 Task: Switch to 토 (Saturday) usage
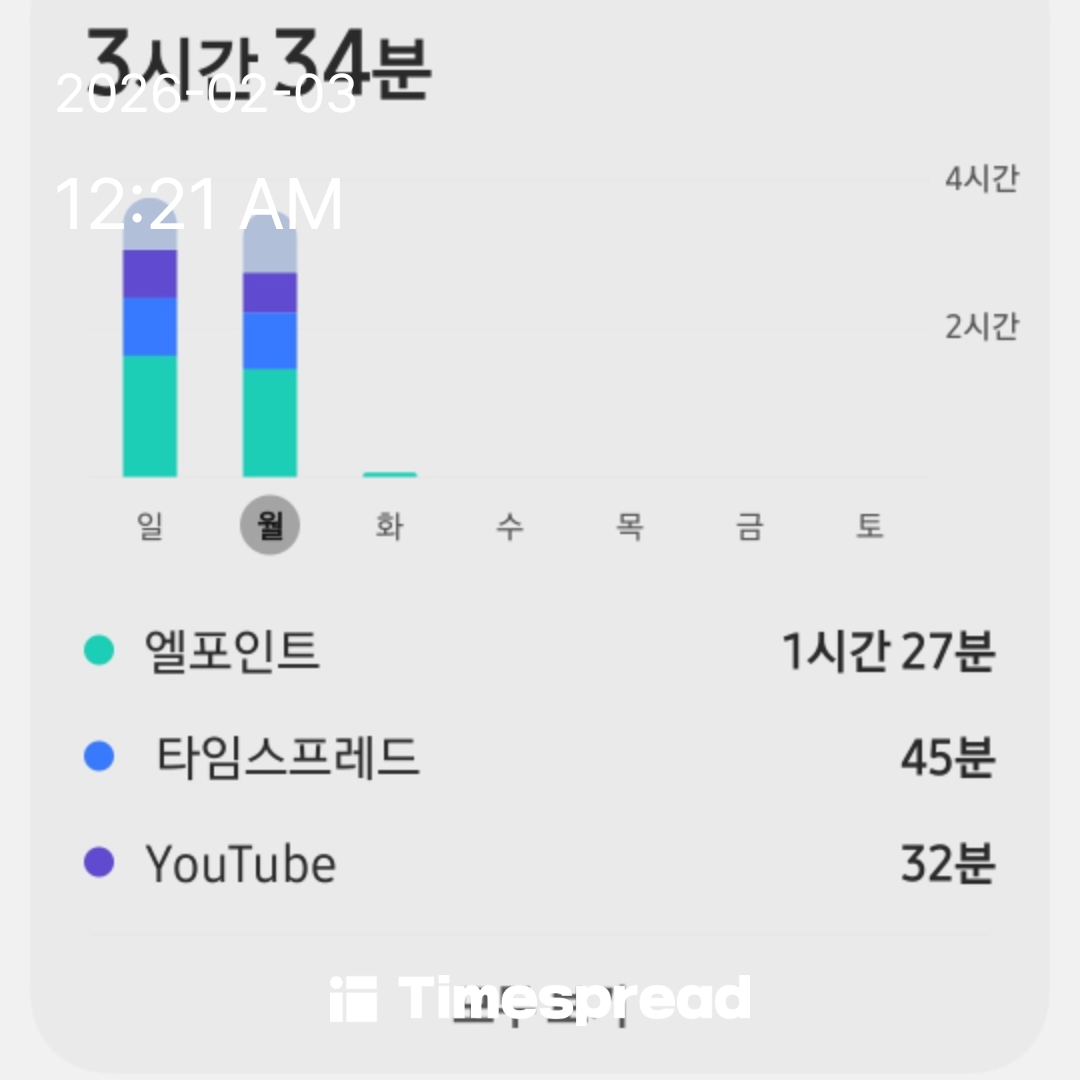870,526
